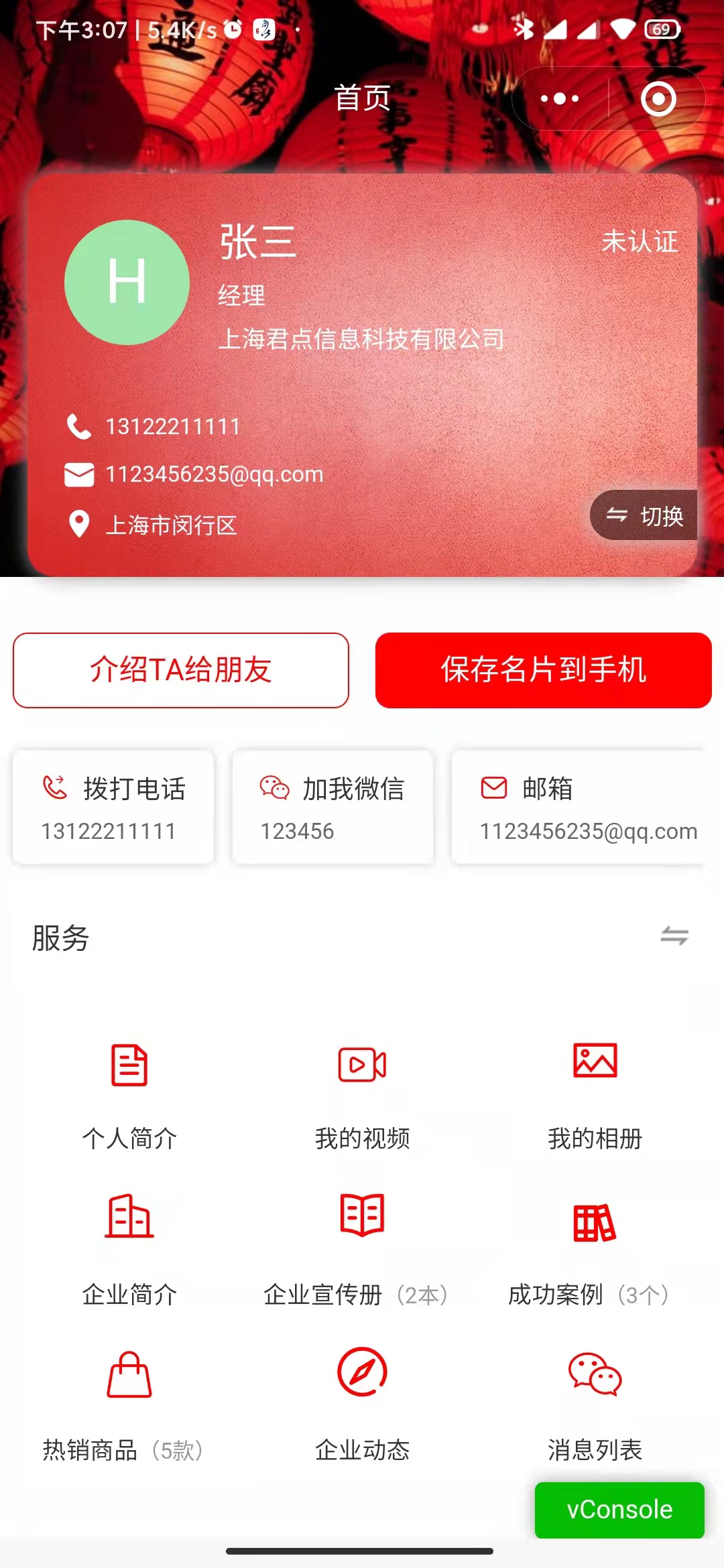Tap the battery indicator showing 69
The height and width of the screenshot is (1568, 724).
[662, 29]
